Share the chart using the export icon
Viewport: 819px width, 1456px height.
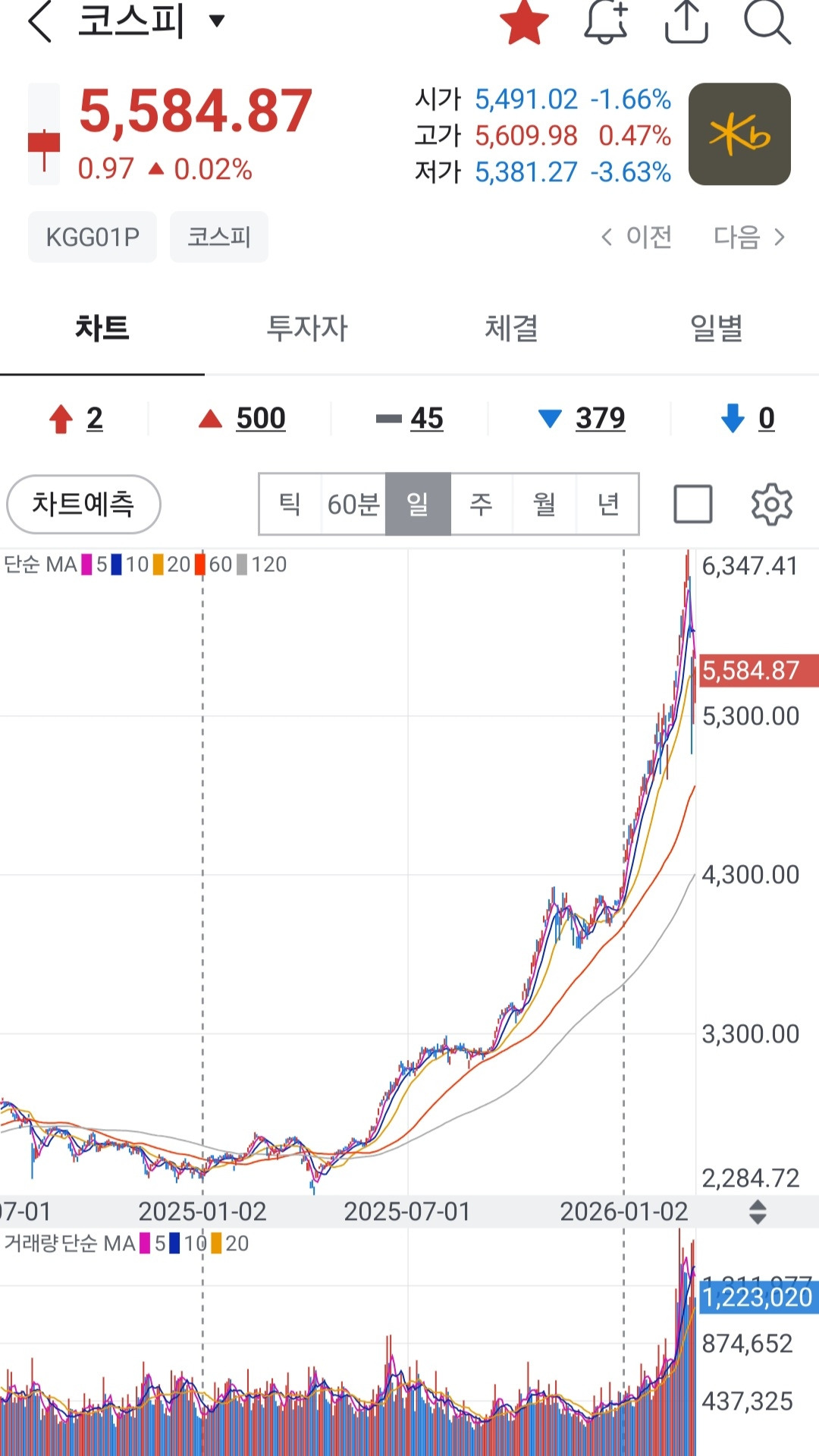[x=686, y=23]
